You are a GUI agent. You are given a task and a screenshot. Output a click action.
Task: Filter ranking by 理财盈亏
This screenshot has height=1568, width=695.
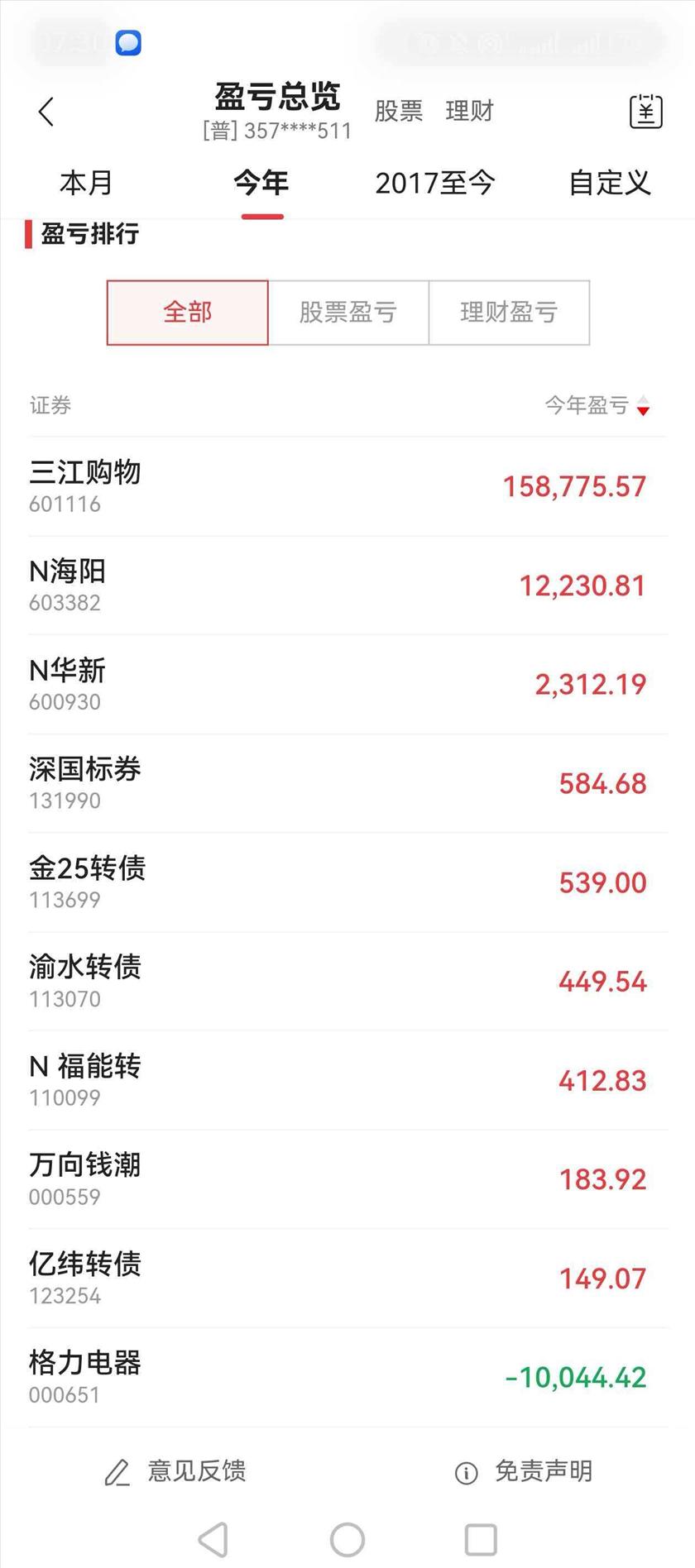(509, 313)
